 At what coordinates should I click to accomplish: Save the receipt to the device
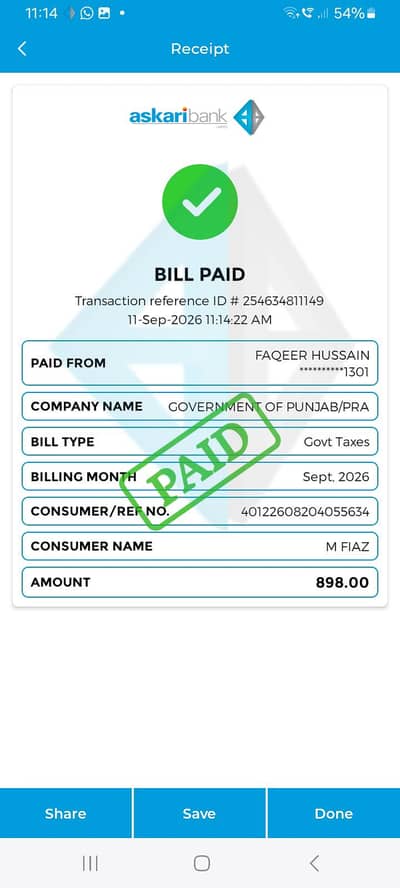tap(199, 813)
